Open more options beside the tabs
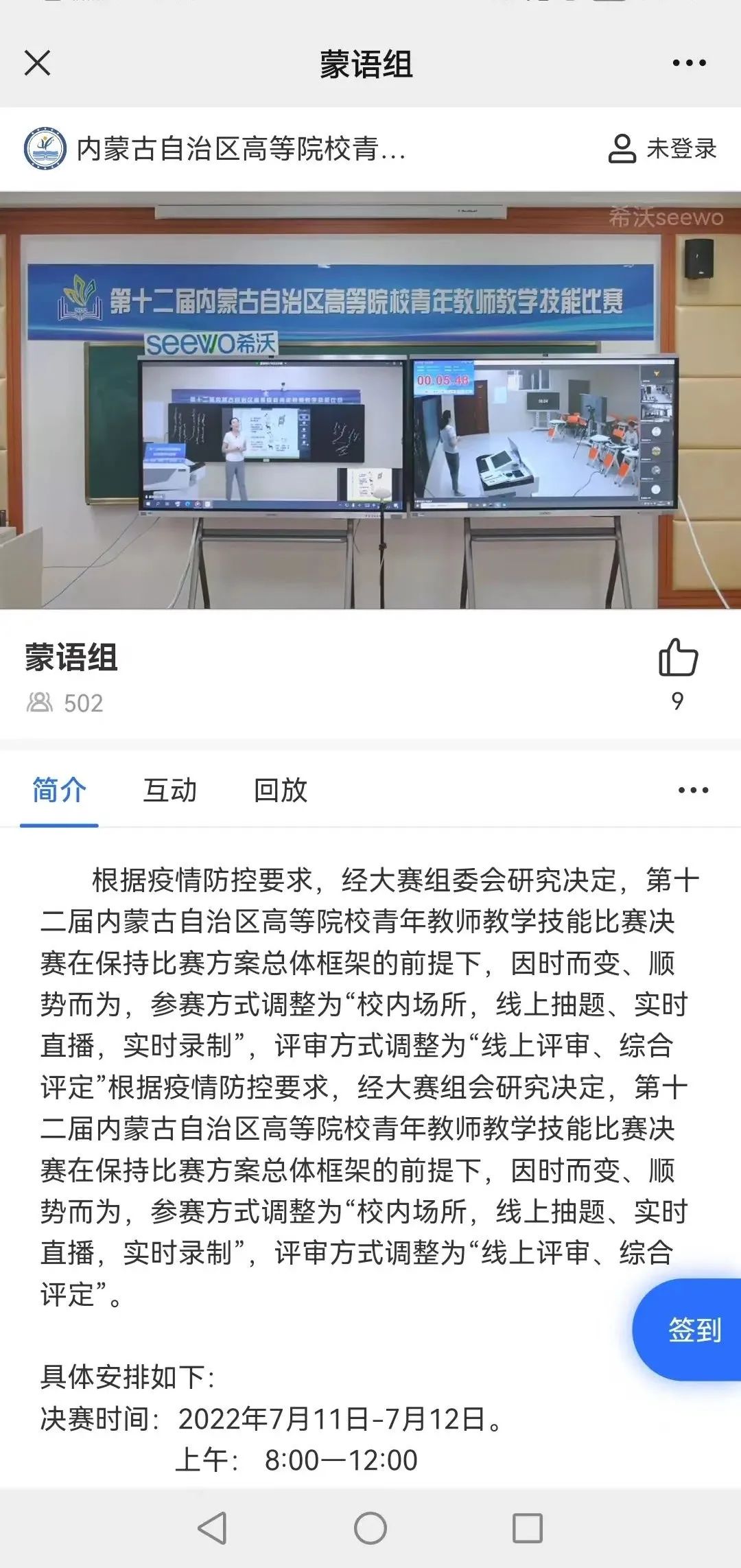Screen dimensions: 741x1568 pos(693,790)
